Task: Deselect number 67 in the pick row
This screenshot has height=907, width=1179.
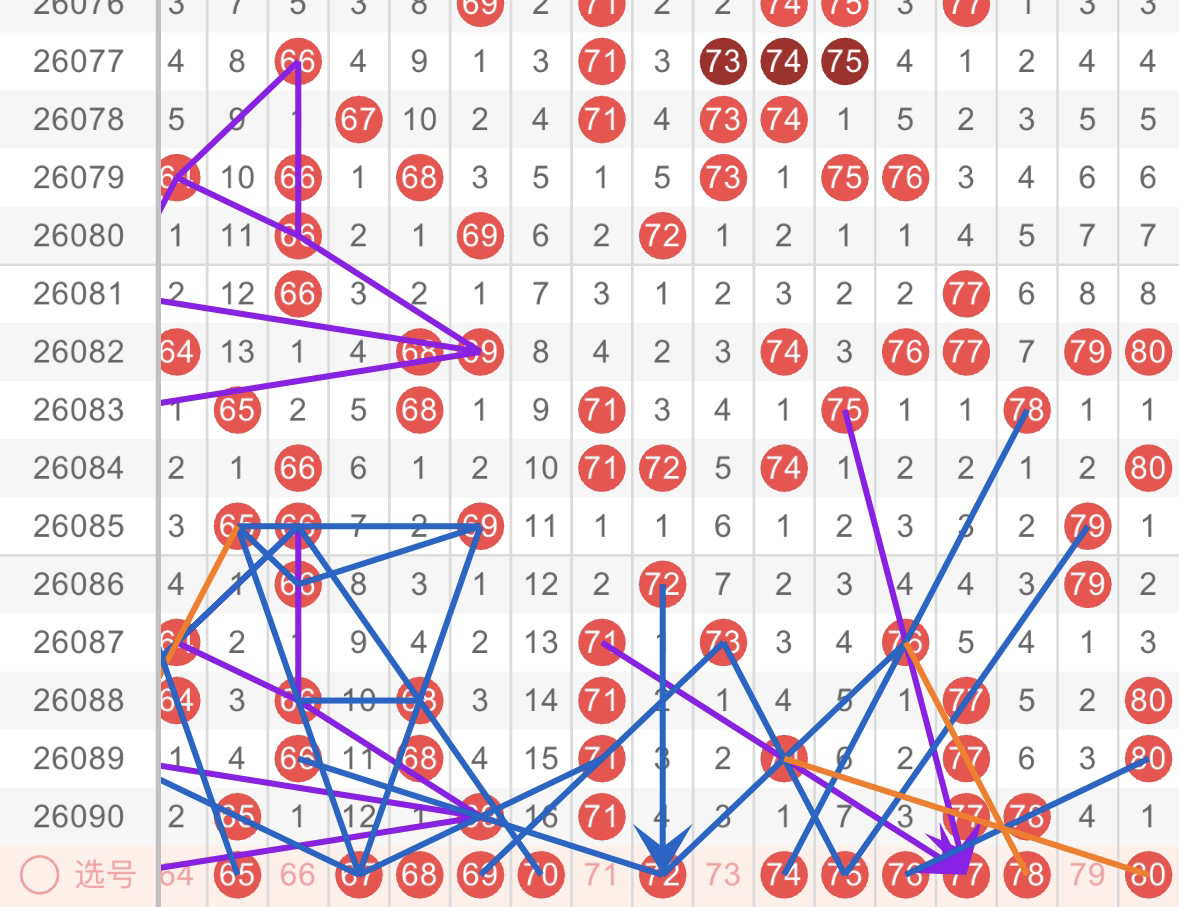Action: tap(358, 875)
